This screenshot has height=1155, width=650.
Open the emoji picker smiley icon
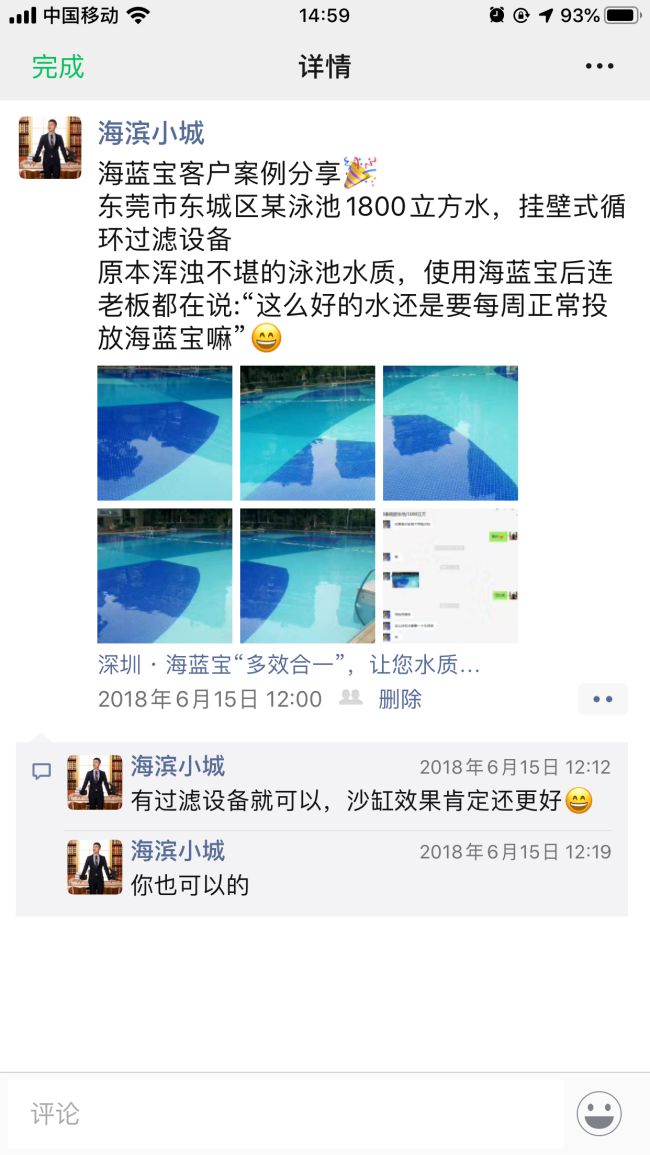[x=599, y=1114]
